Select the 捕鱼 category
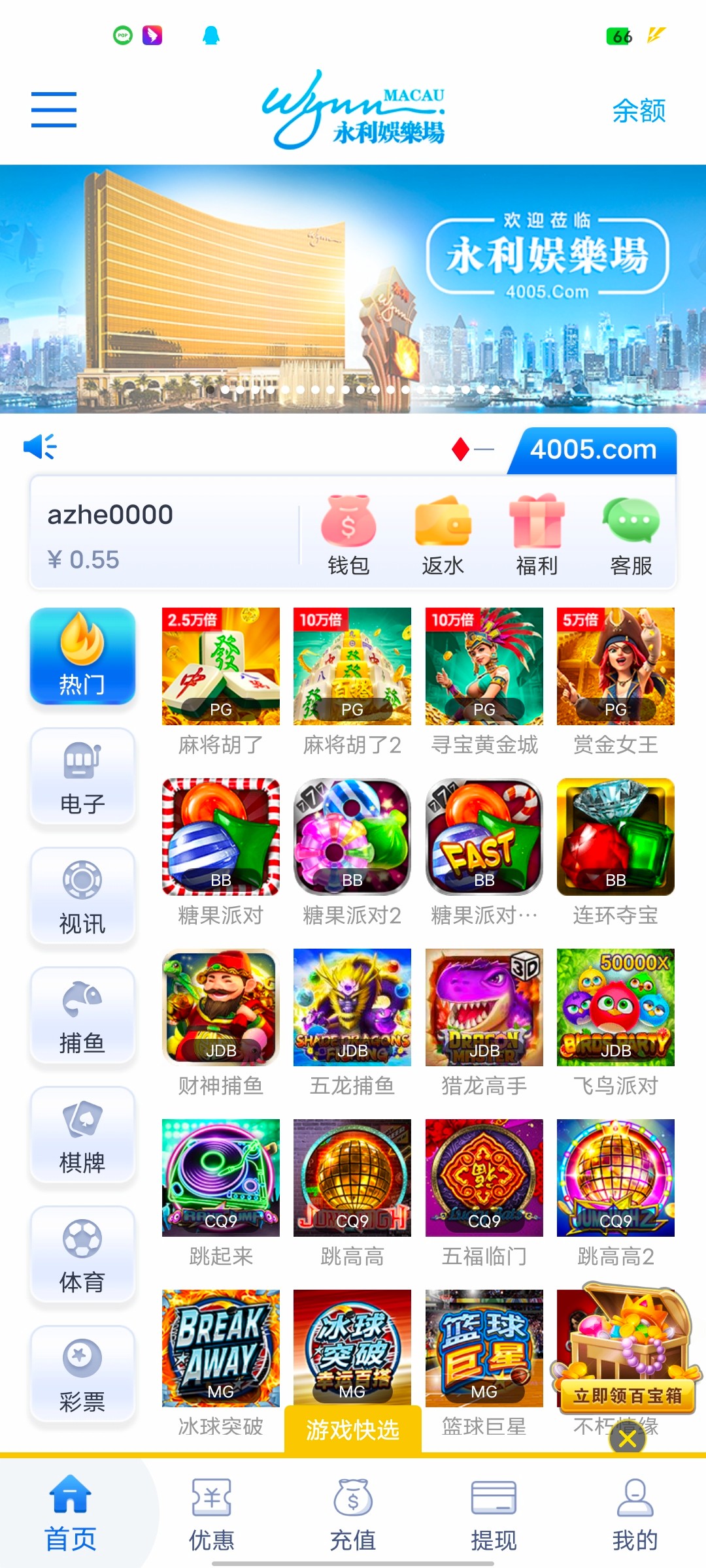Image resolution: width=706 pixels, height=1568 pixels. (82, 1016)
